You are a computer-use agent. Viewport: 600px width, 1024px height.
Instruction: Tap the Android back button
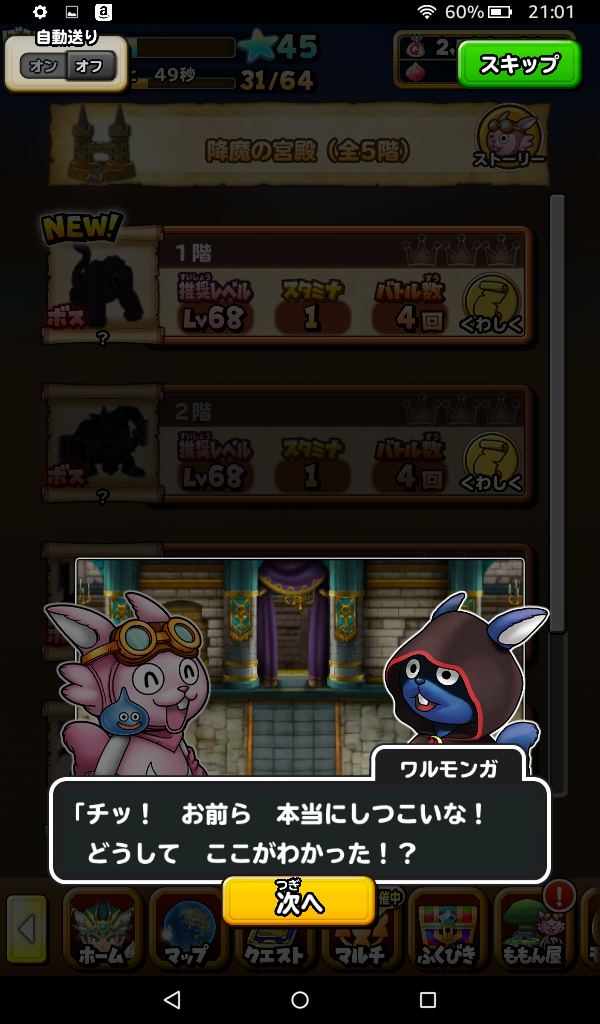pos(172,999)
